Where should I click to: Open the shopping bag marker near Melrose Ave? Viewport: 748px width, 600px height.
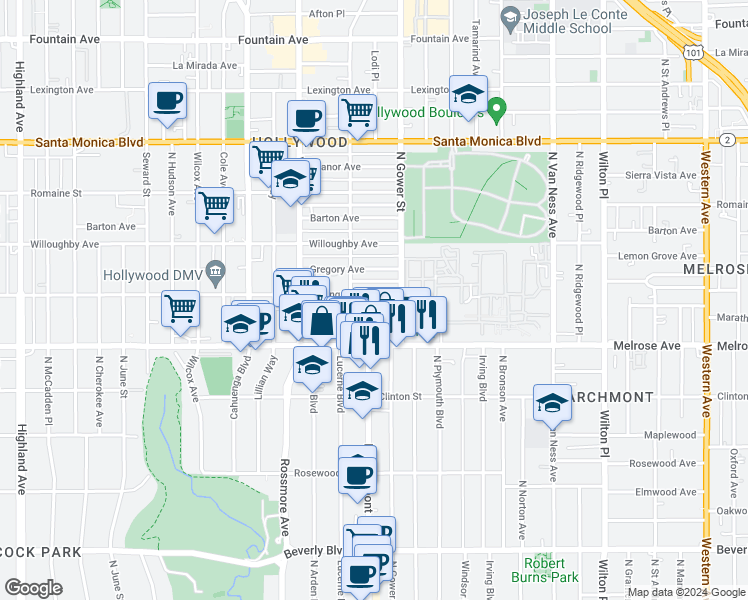[x=323, y=323]
